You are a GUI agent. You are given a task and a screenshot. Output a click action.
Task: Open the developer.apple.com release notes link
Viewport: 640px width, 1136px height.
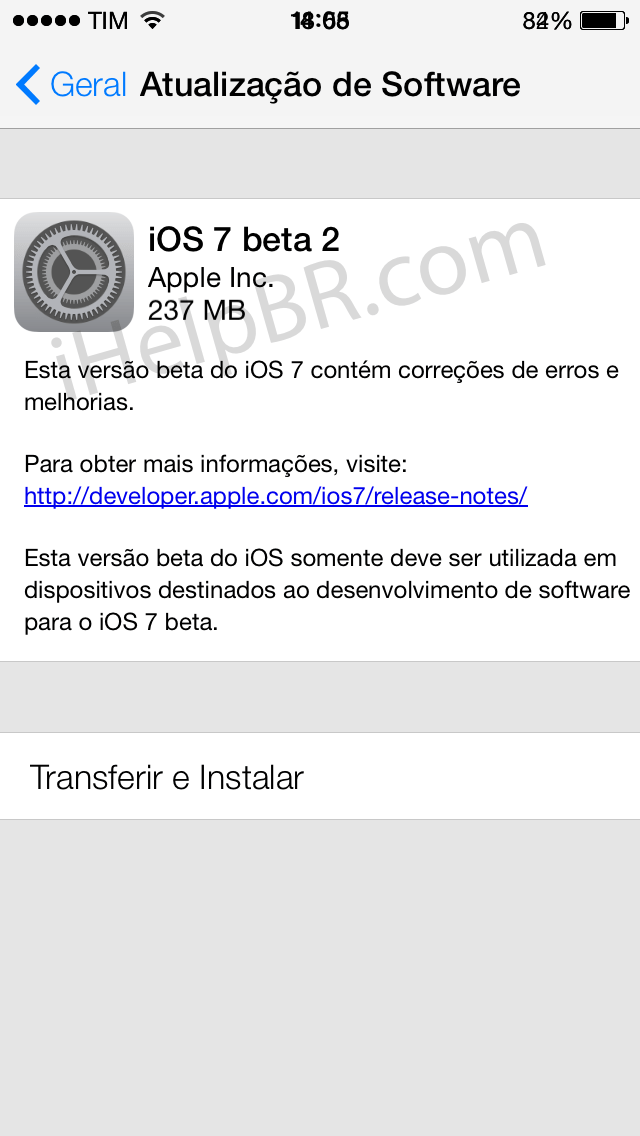[x=275, y=496]
